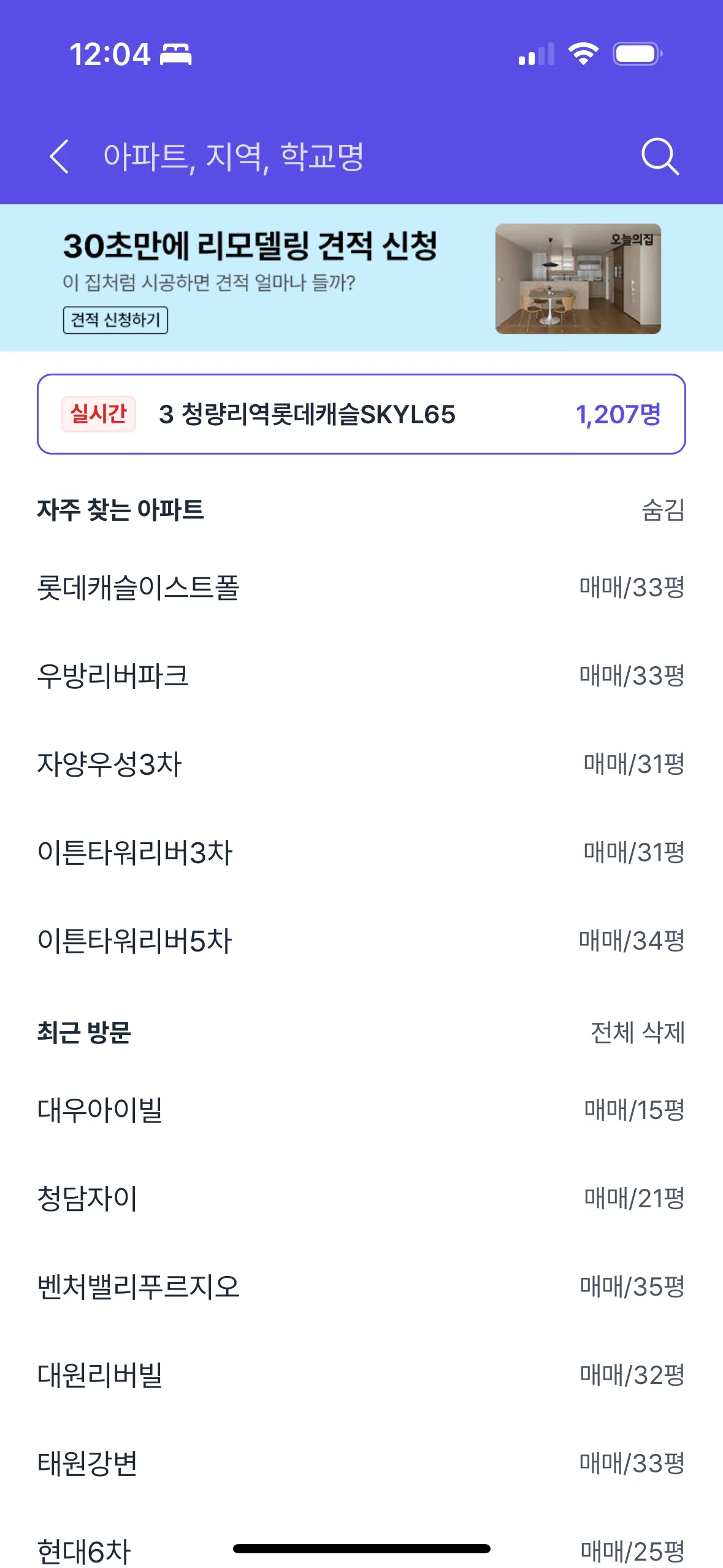This screenshot has width=723, height=1568.
Task: Select 대원리버빌 from recent visits
Action: pos(100,1375)
